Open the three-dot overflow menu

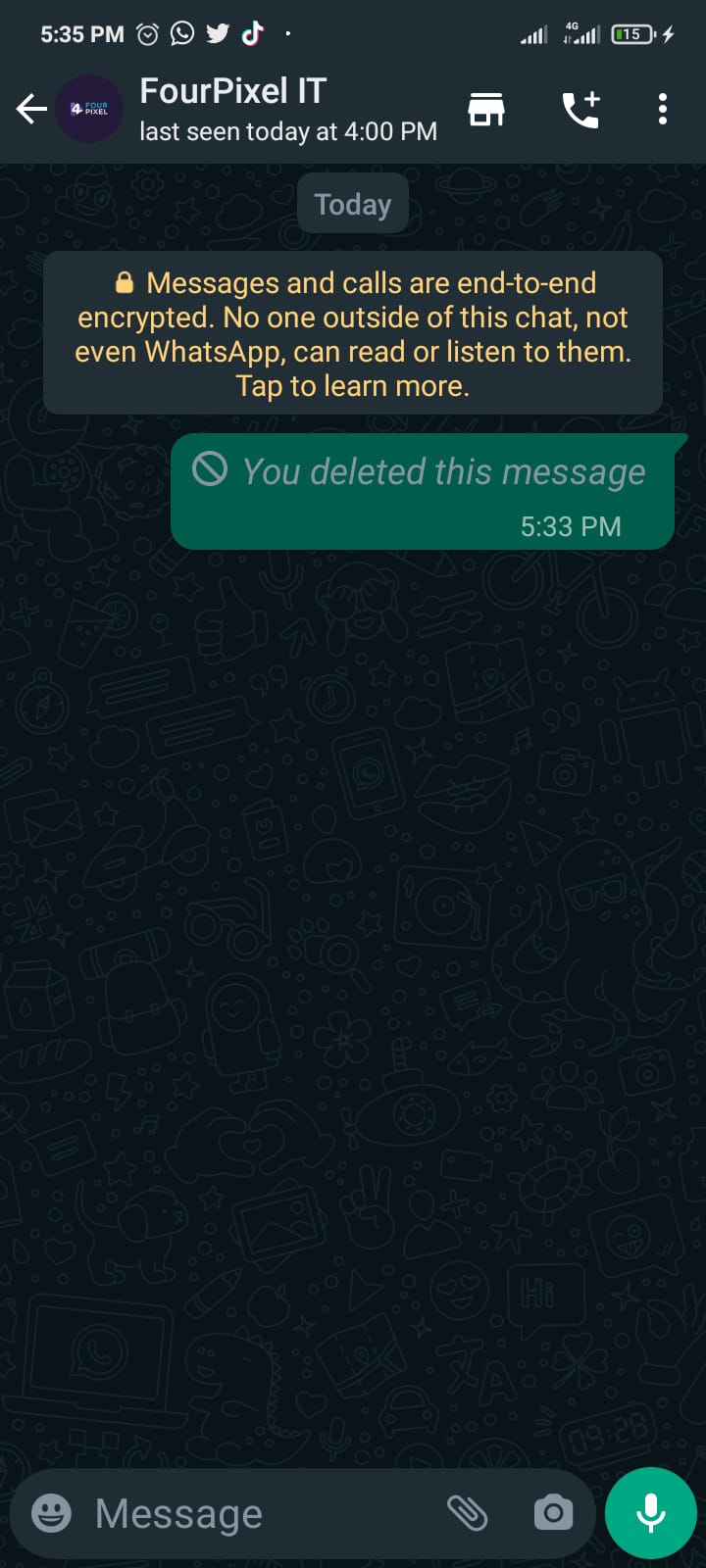(x=663, y=109)
